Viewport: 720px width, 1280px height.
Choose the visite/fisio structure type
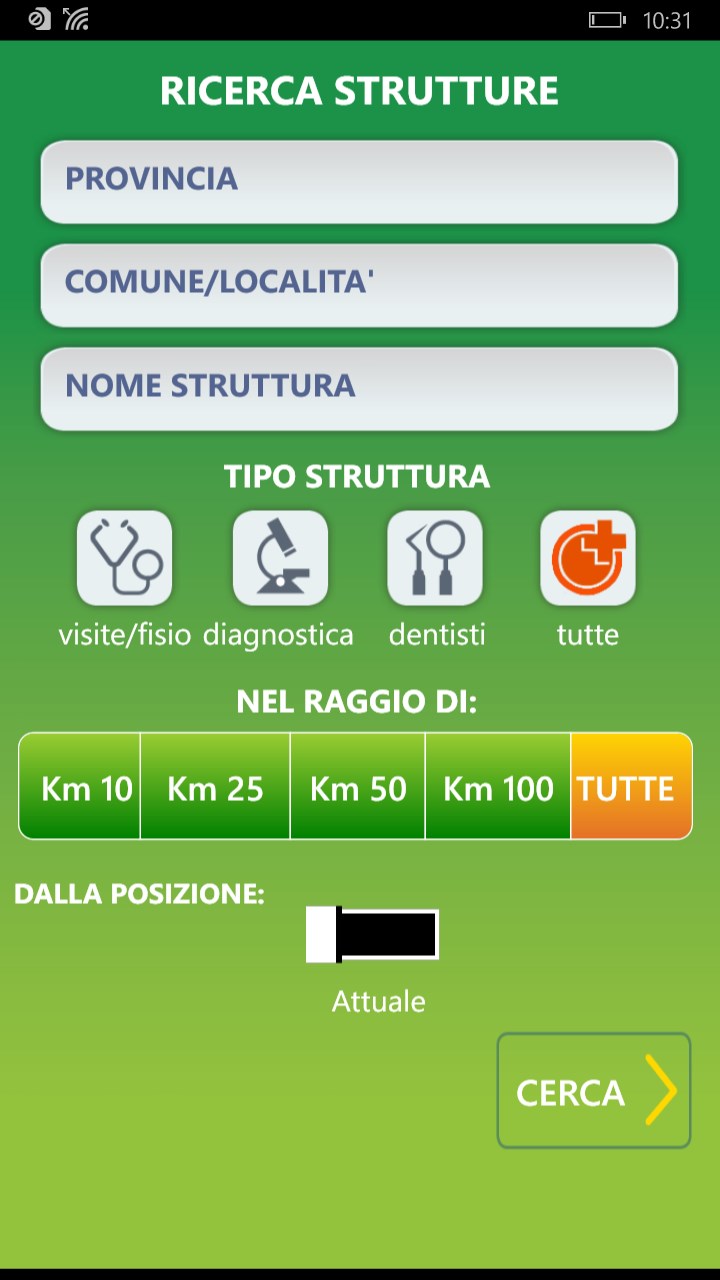(124, 558)
